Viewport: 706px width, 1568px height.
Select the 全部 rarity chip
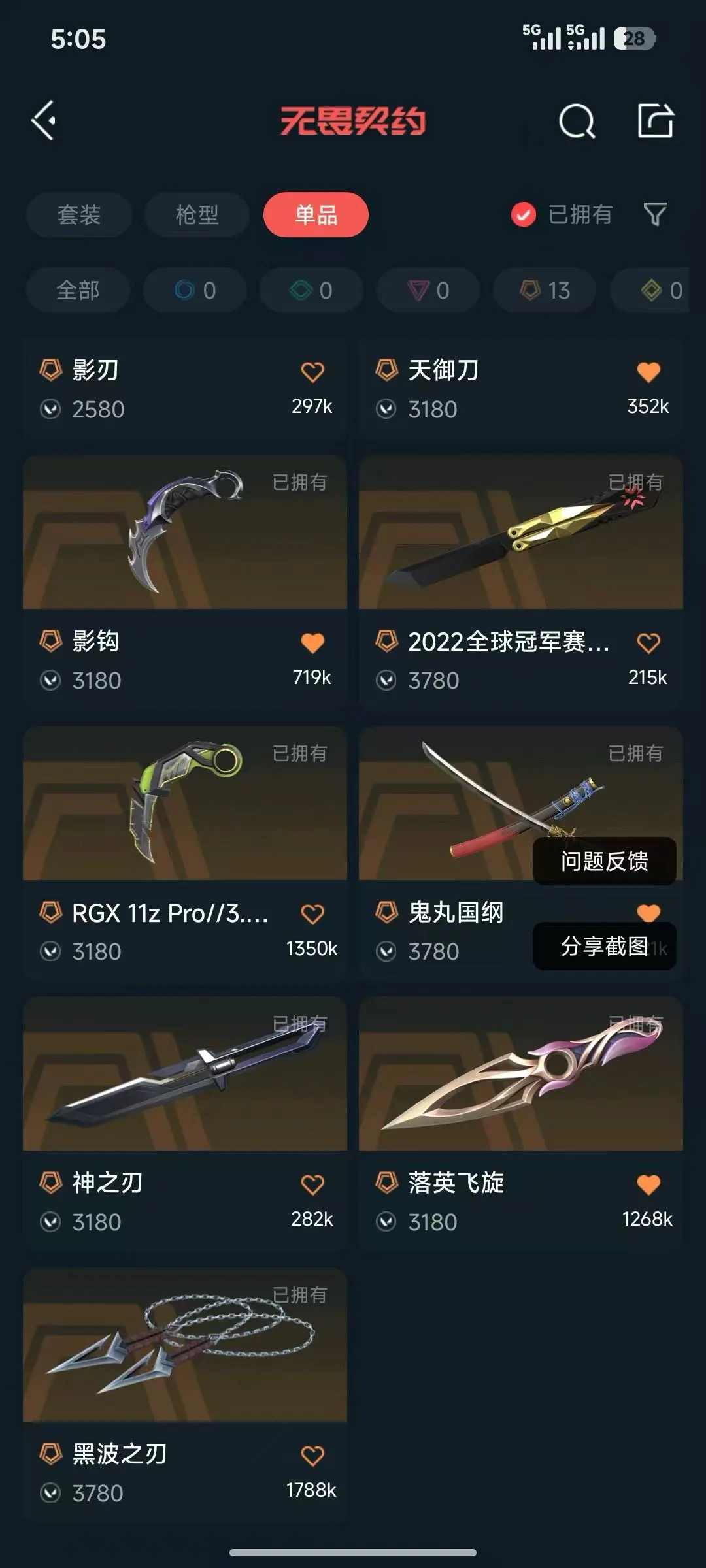pos(78,290)
